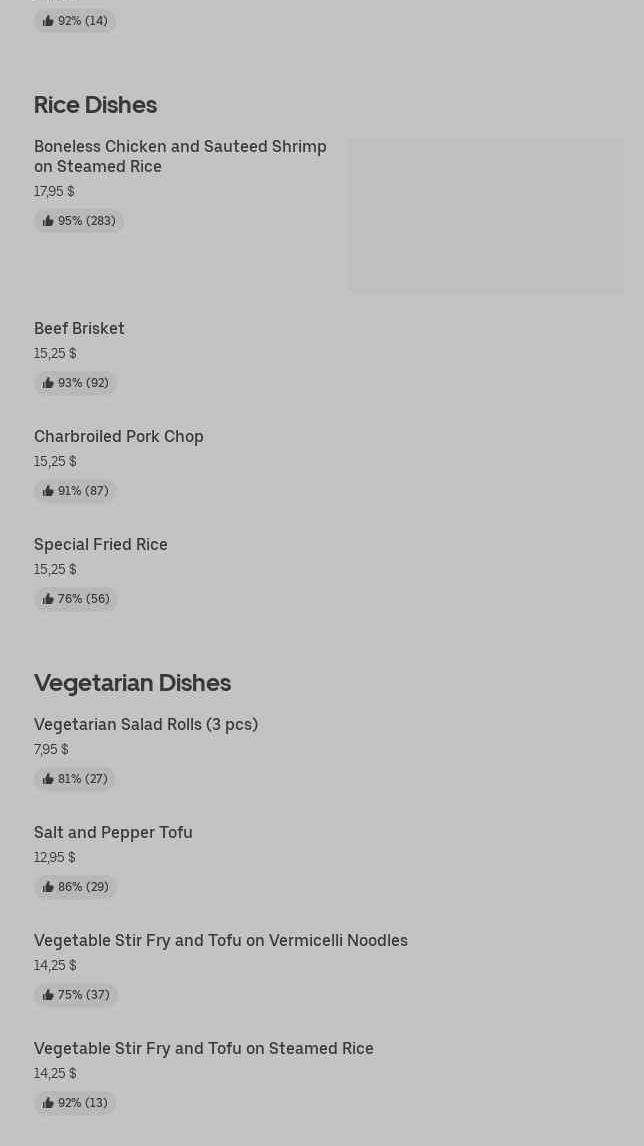The height and width of the screenshot is (1146, 644).
Task: Open Boneless Chicken and Sauteed Shrimp on Steamed Rice
Action: tap(180, 156)
